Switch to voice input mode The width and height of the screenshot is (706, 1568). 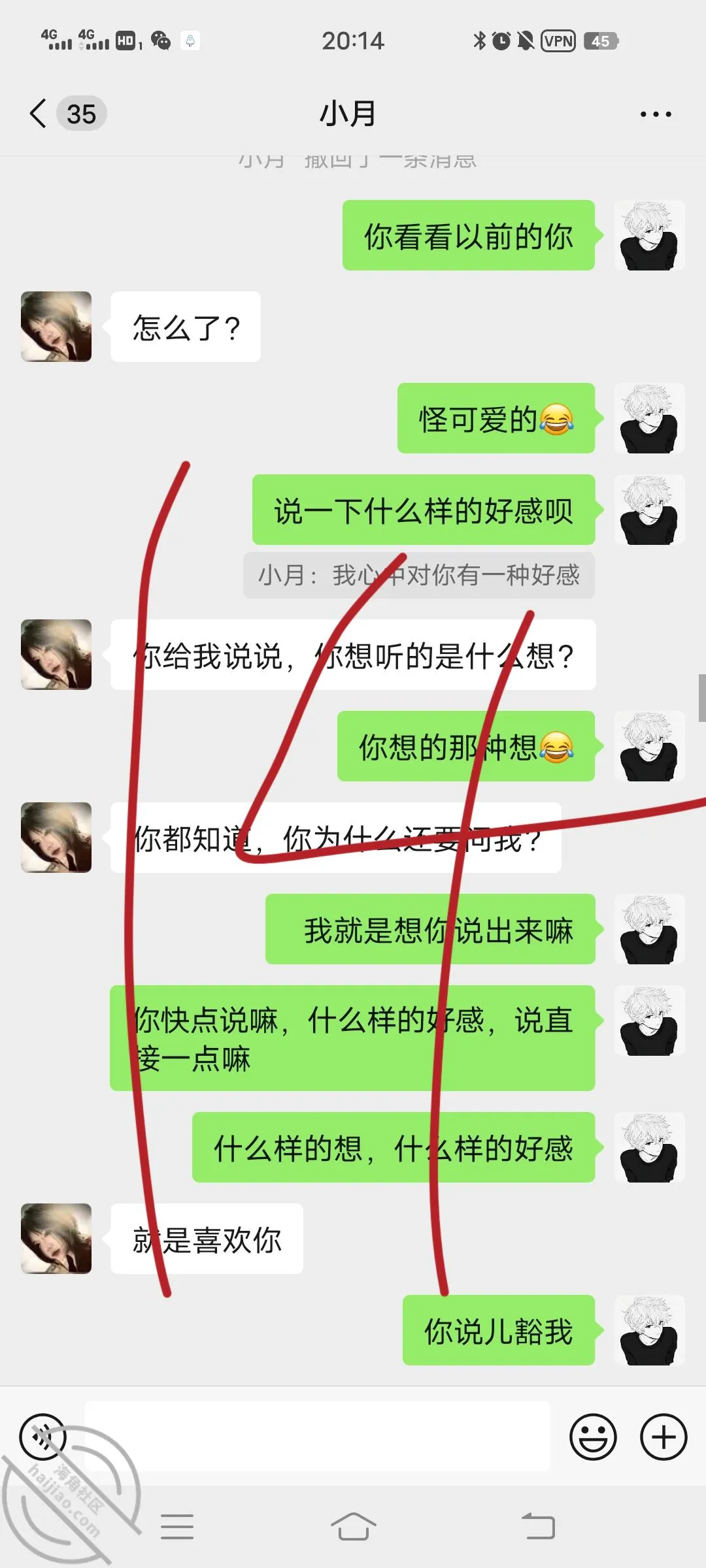[43, 1437]
